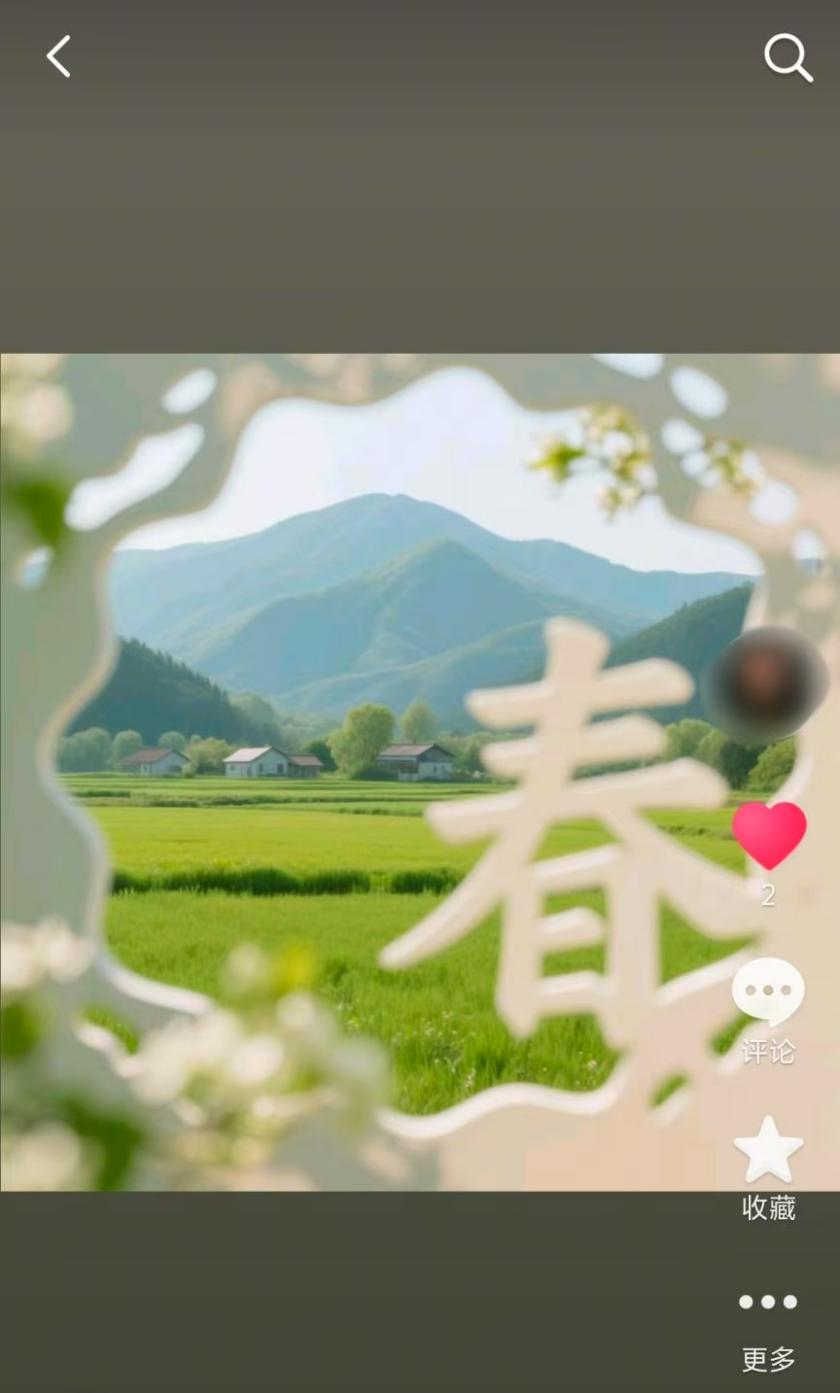
Task: Open the search magnifier
Action: [787, 58]
